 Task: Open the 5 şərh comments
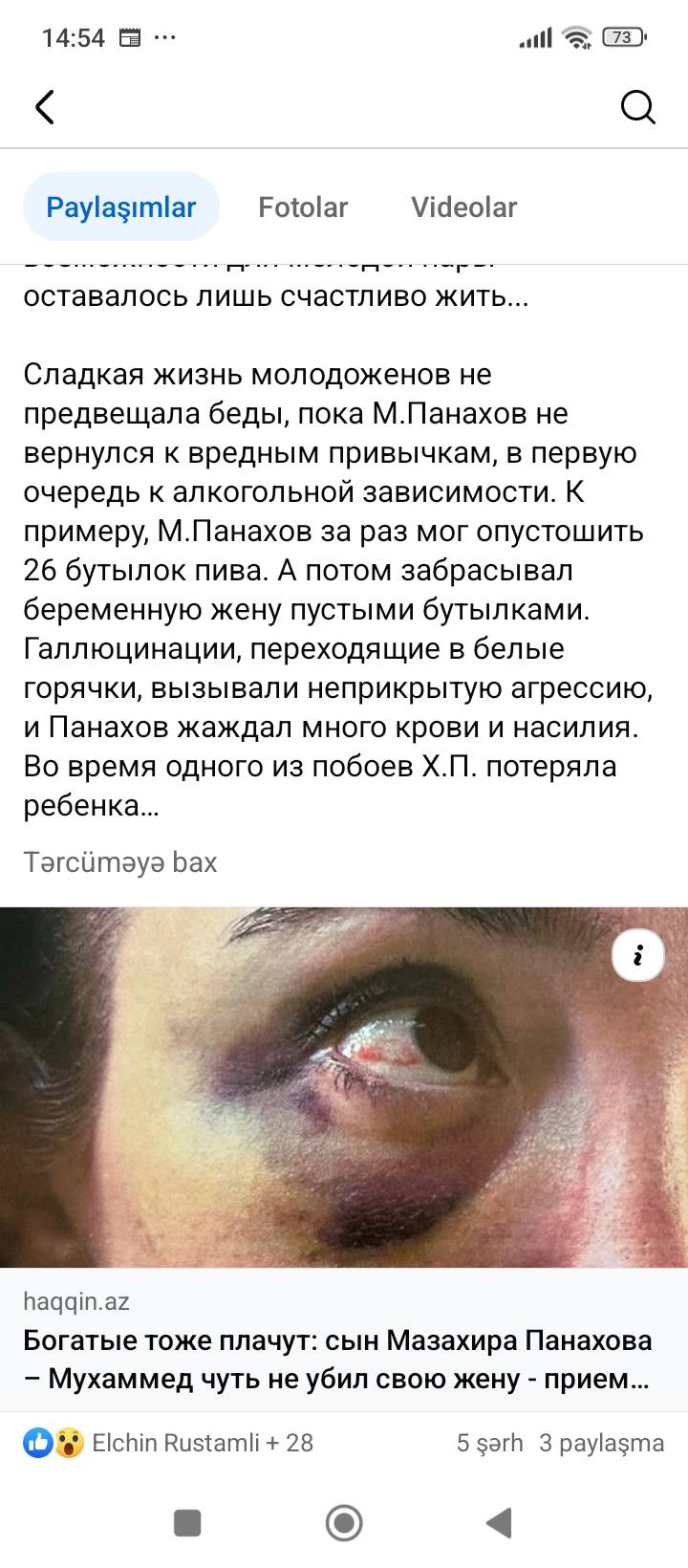pyautogui.click(x=489, y=1443)
